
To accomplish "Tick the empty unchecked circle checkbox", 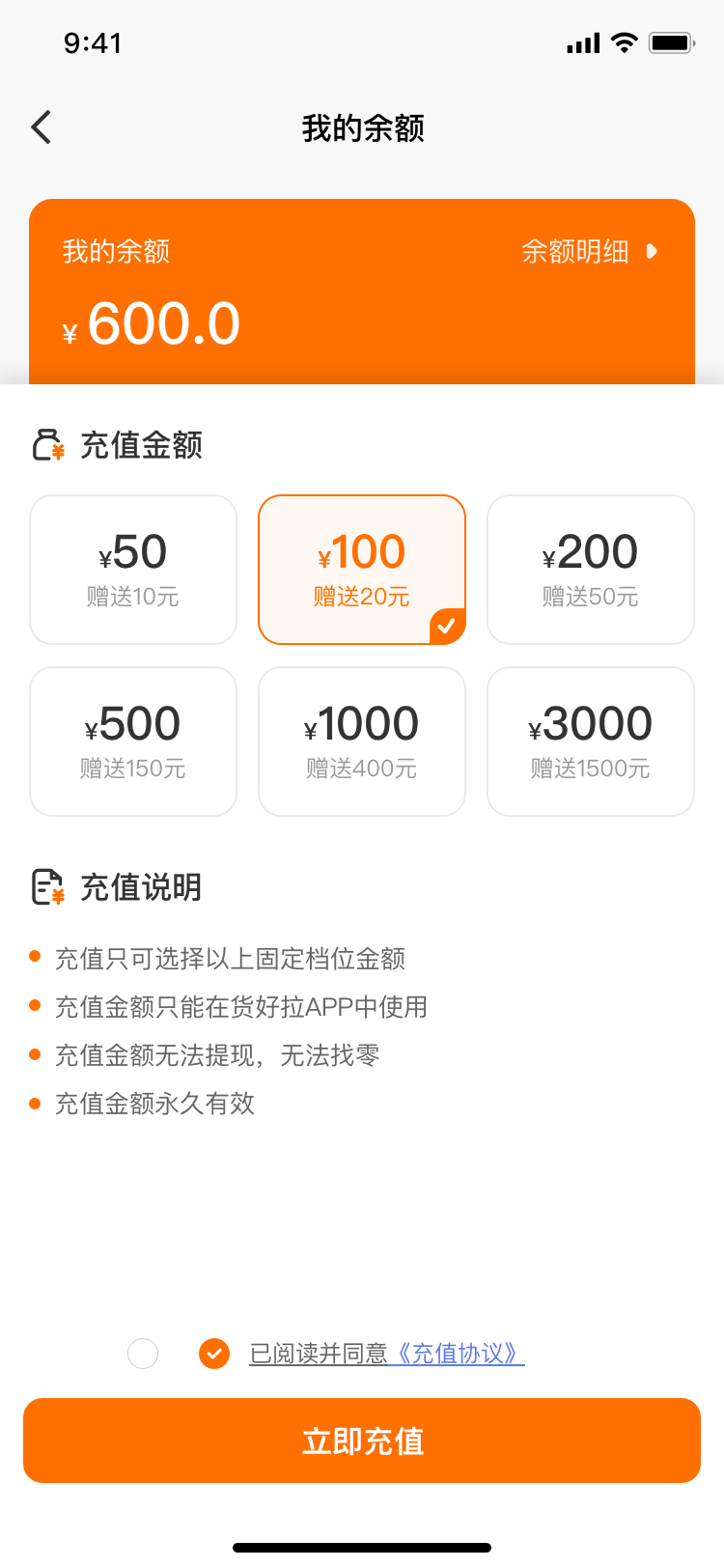I will point(143,1354).
